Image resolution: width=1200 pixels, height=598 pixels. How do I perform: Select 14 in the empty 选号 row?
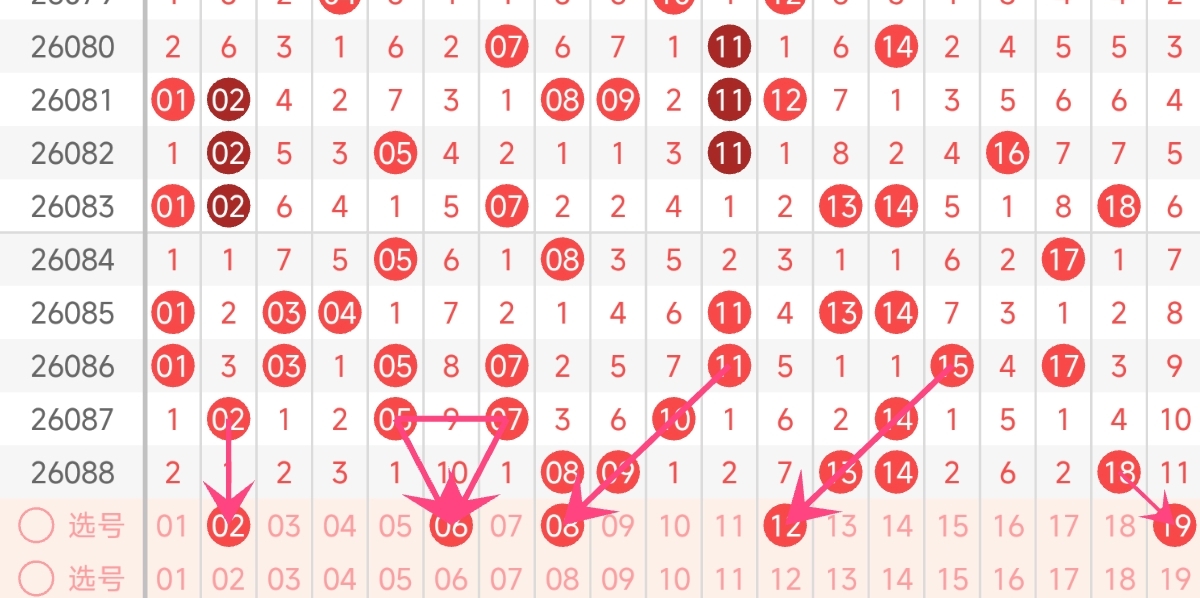click(x=897, y=578)
